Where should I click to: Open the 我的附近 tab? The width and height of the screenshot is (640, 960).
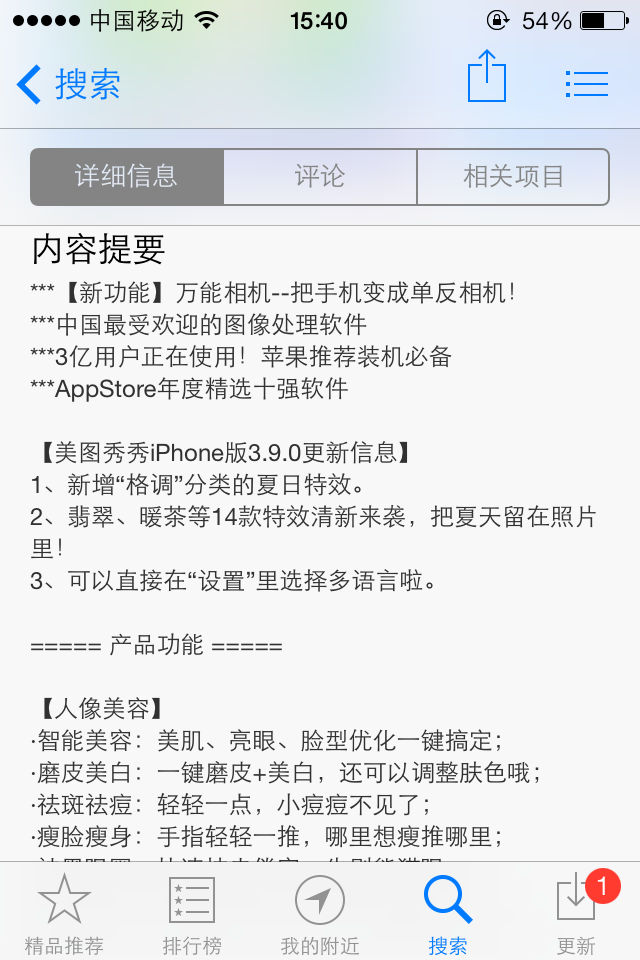(320, 912)
